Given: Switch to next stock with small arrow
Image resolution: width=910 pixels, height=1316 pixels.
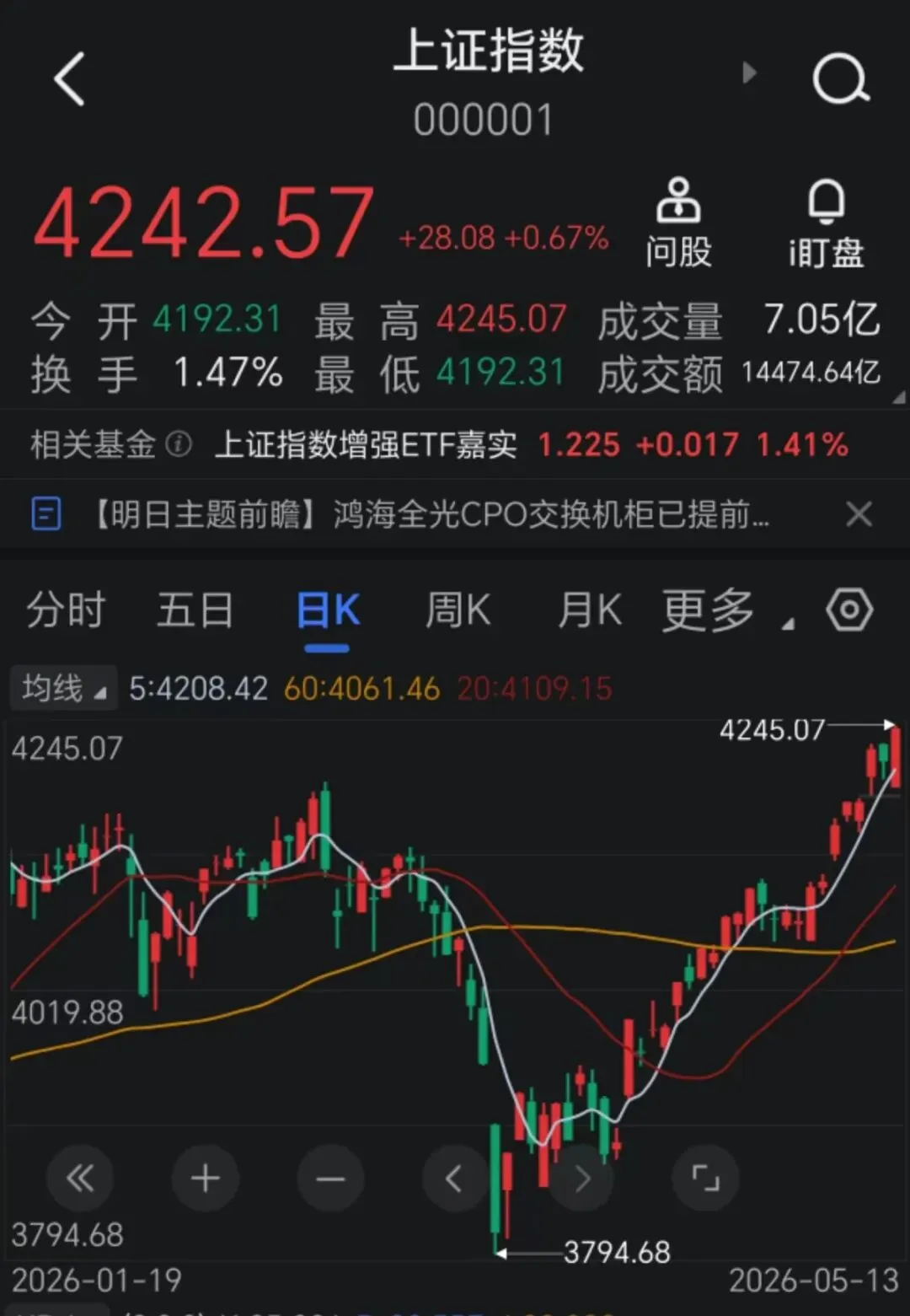Looking at the screenshot, I should pyautogui.click(x=748, y=73).
